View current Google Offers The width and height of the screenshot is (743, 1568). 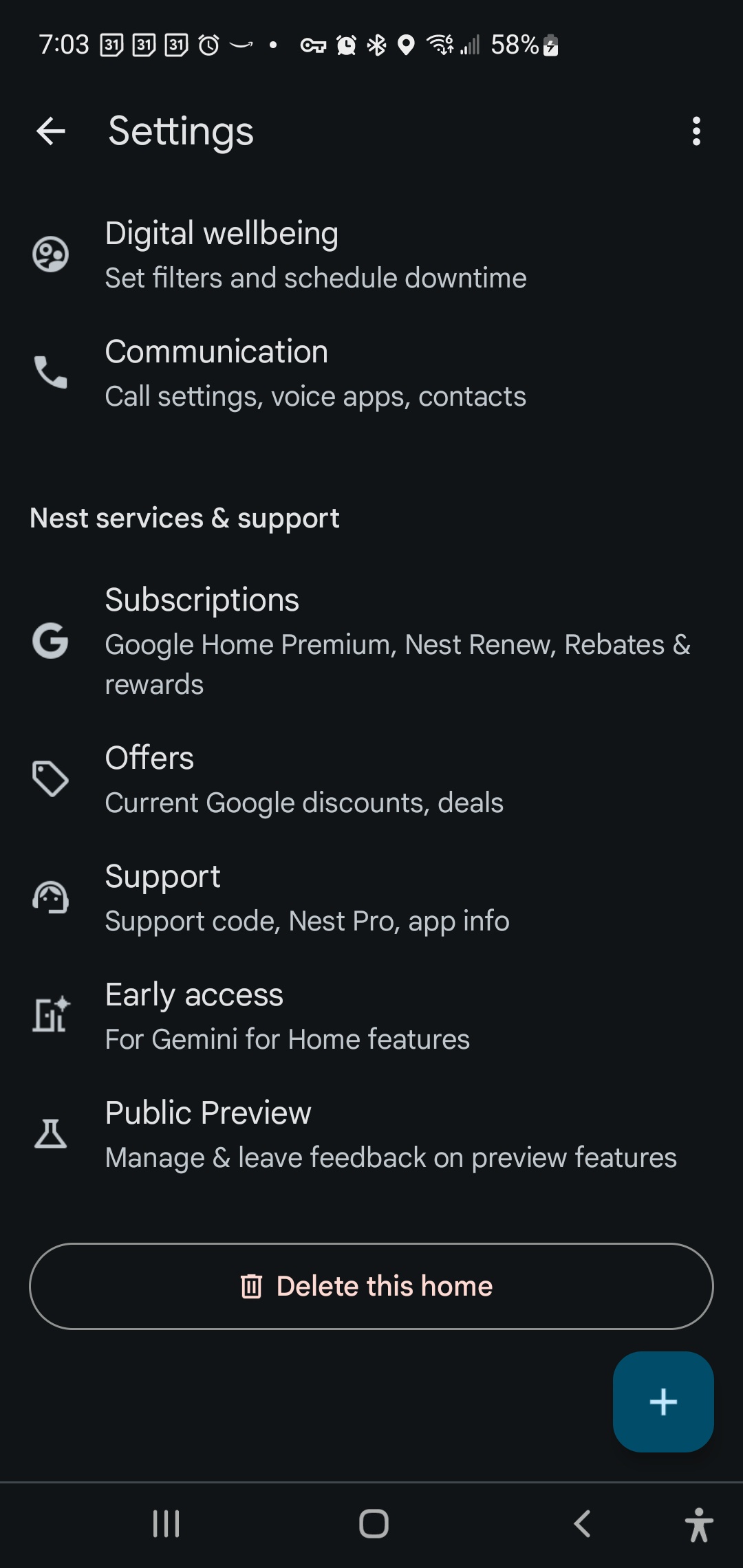pos(304,779)
